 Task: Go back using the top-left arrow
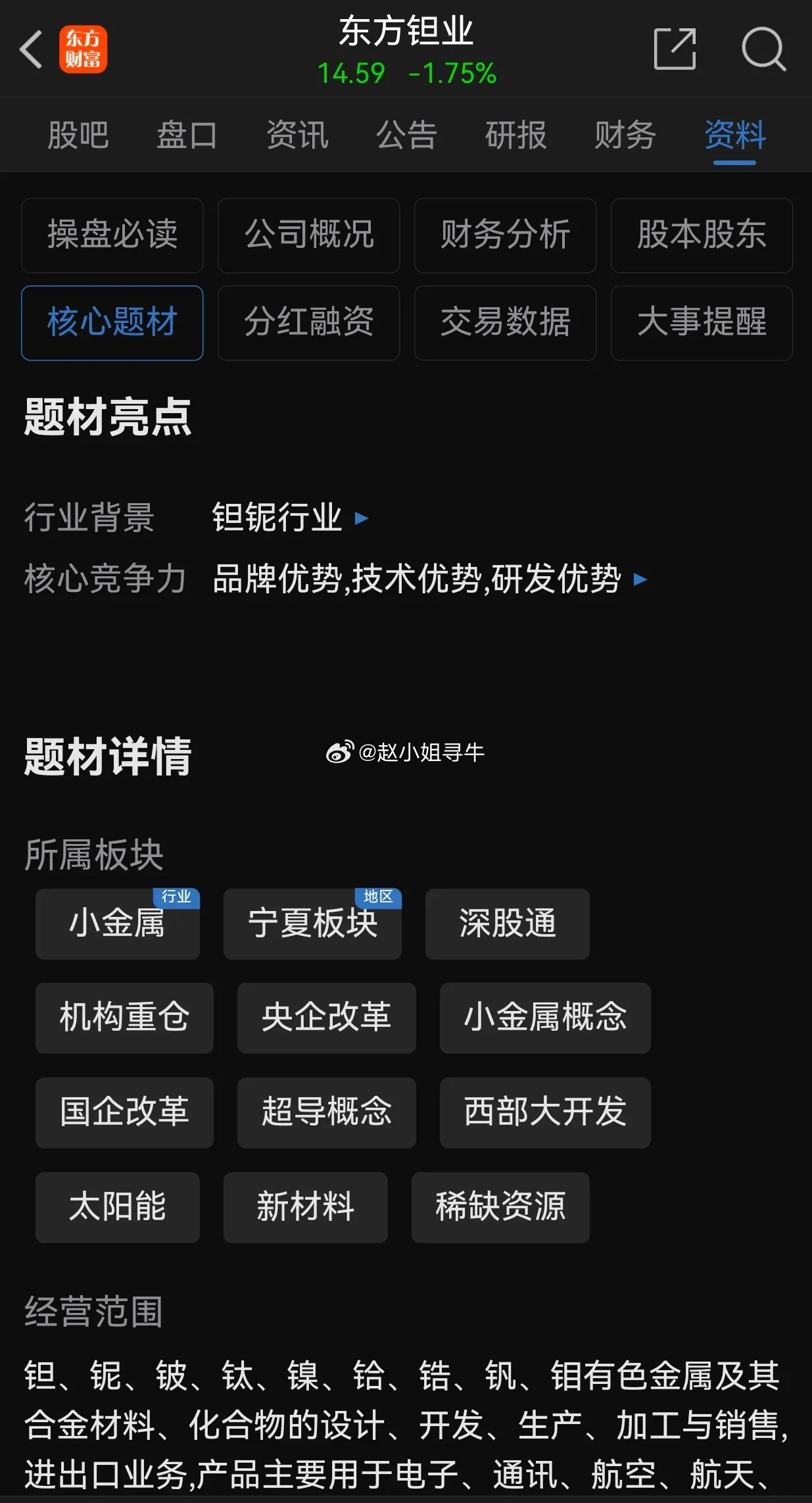(x=31, y=49)
